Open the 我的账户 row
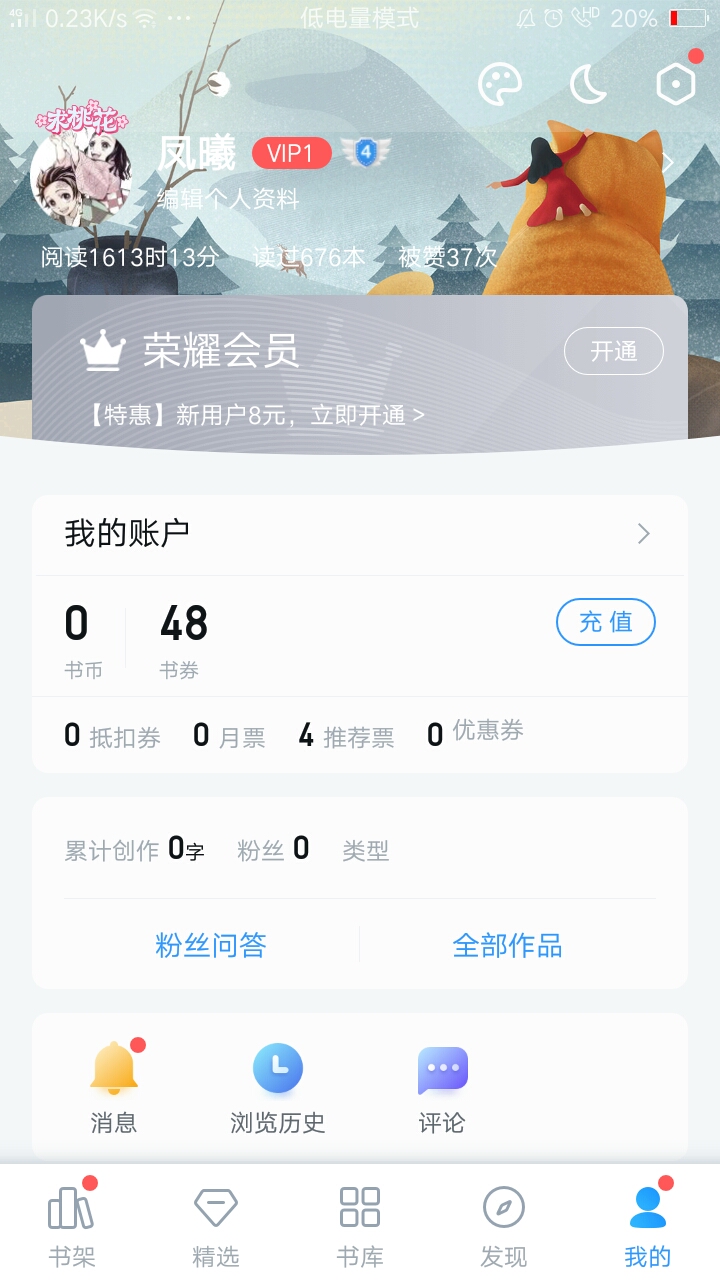 [x=360, y=534]
